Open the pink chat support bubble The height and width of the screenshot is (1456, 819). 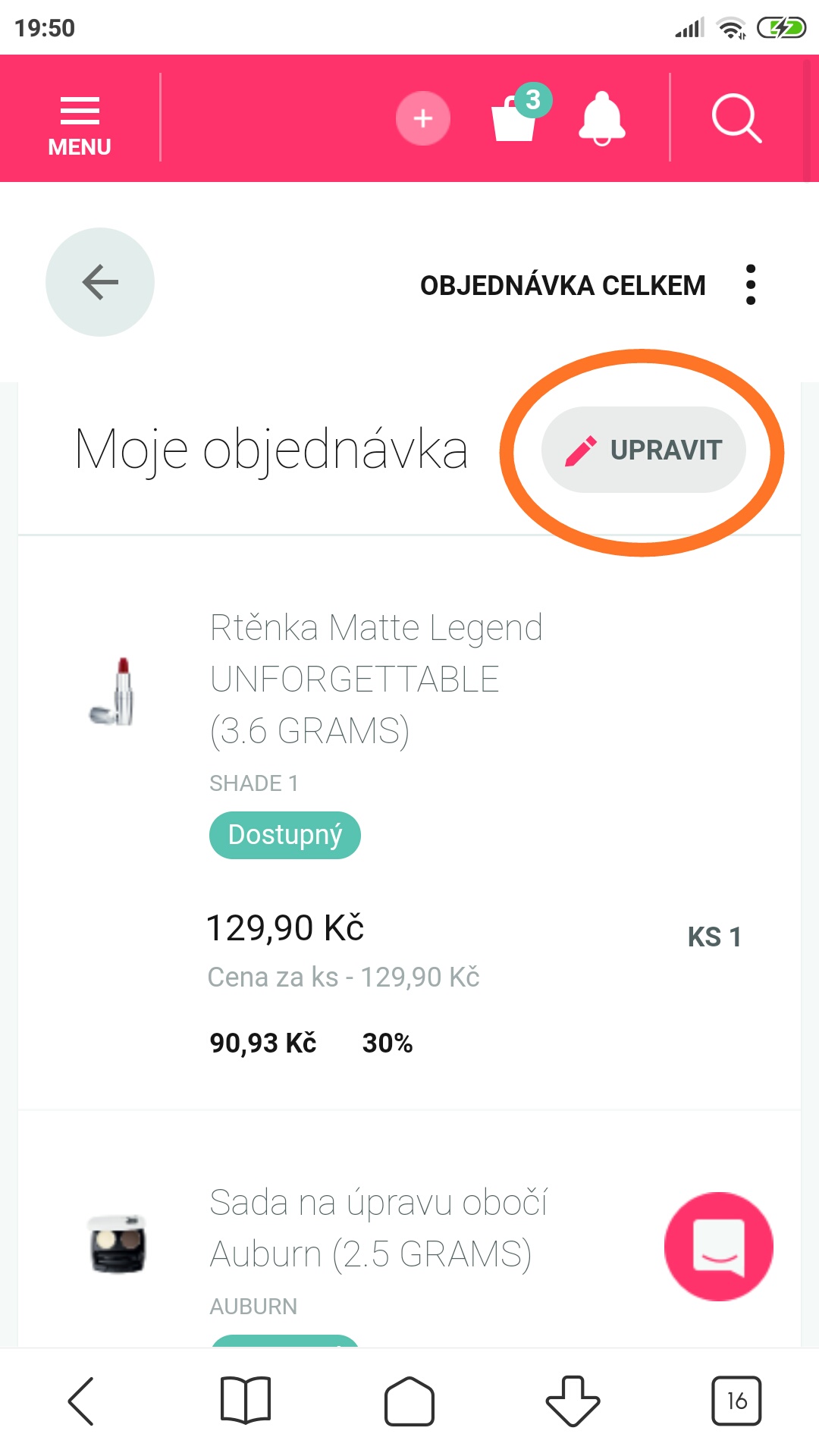[x=719, y=1247]
